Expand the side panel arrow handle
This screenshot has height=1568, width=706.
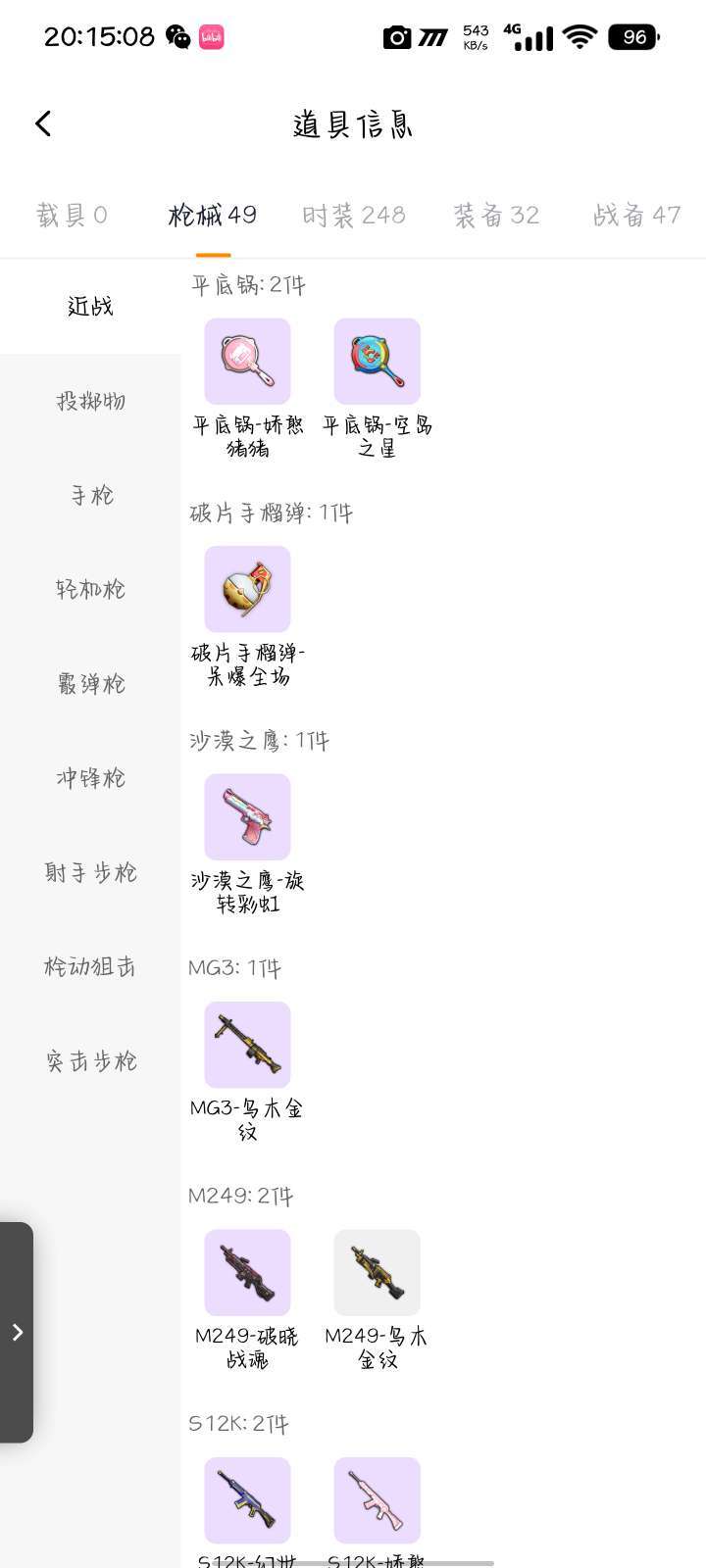point(17,1332)
